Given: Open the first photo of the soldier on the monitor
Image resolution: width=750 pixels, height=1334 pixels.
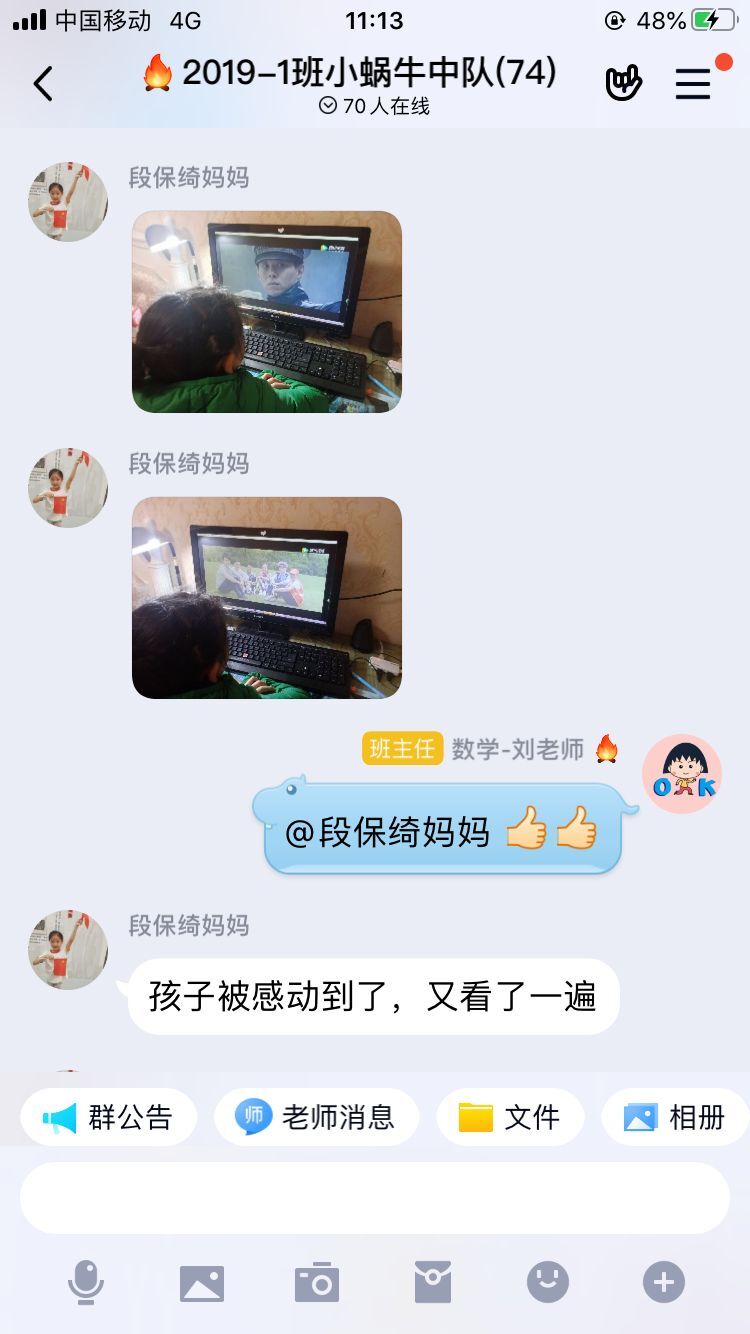Looking at the screenshot, I should point(267,311).
